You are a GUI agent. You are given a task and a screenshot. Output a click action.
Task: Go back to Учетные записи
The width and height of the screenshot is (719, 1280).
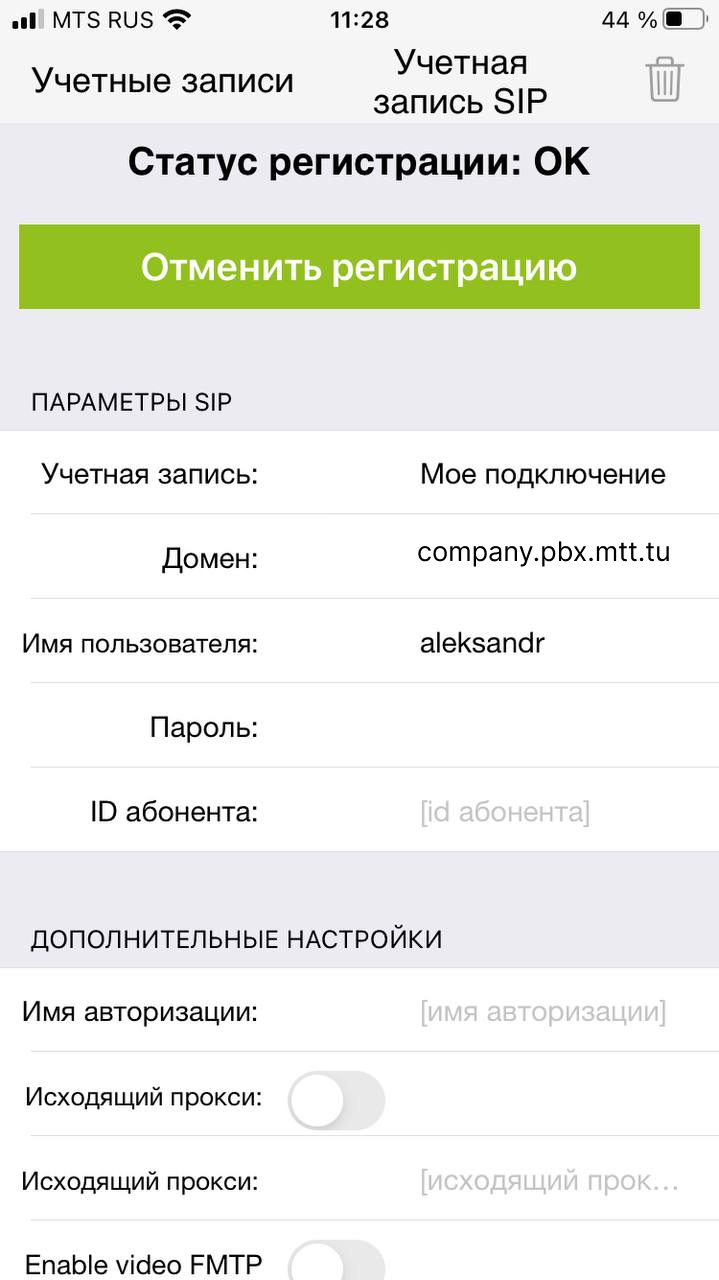tap(163, 80)
